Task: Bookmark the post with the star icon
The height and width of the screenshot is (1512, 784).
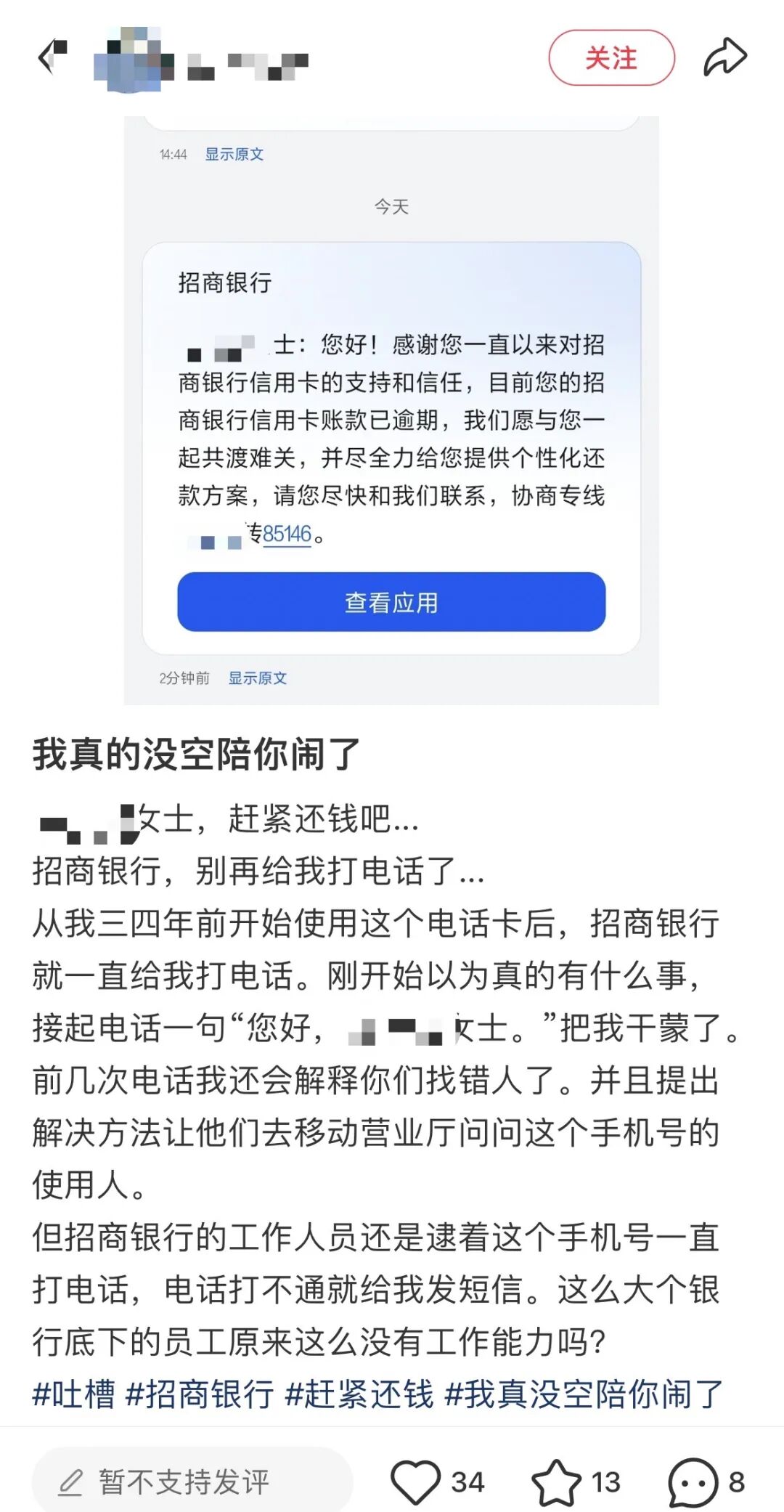Action: pos(557,1481)
